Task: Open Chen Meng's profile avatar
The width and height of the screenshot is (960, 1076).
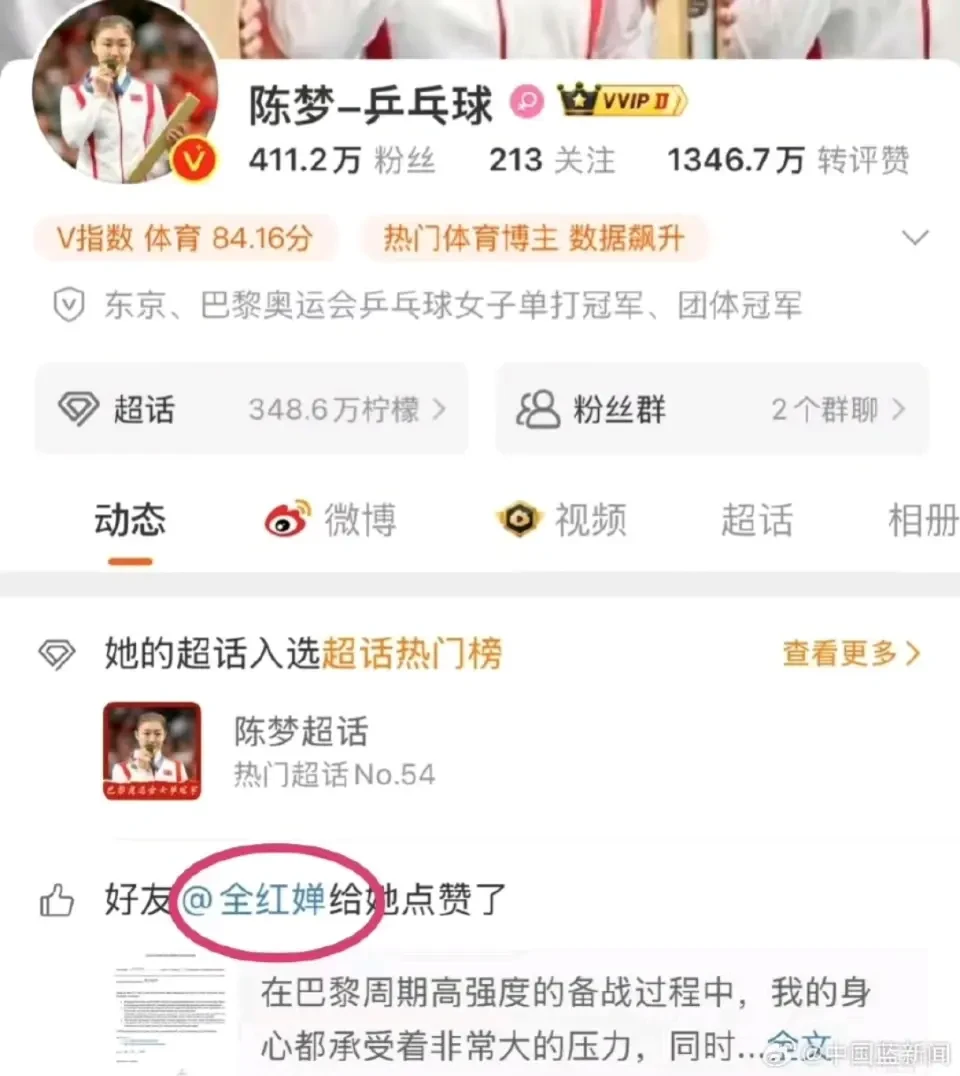Action: [125, 100]
